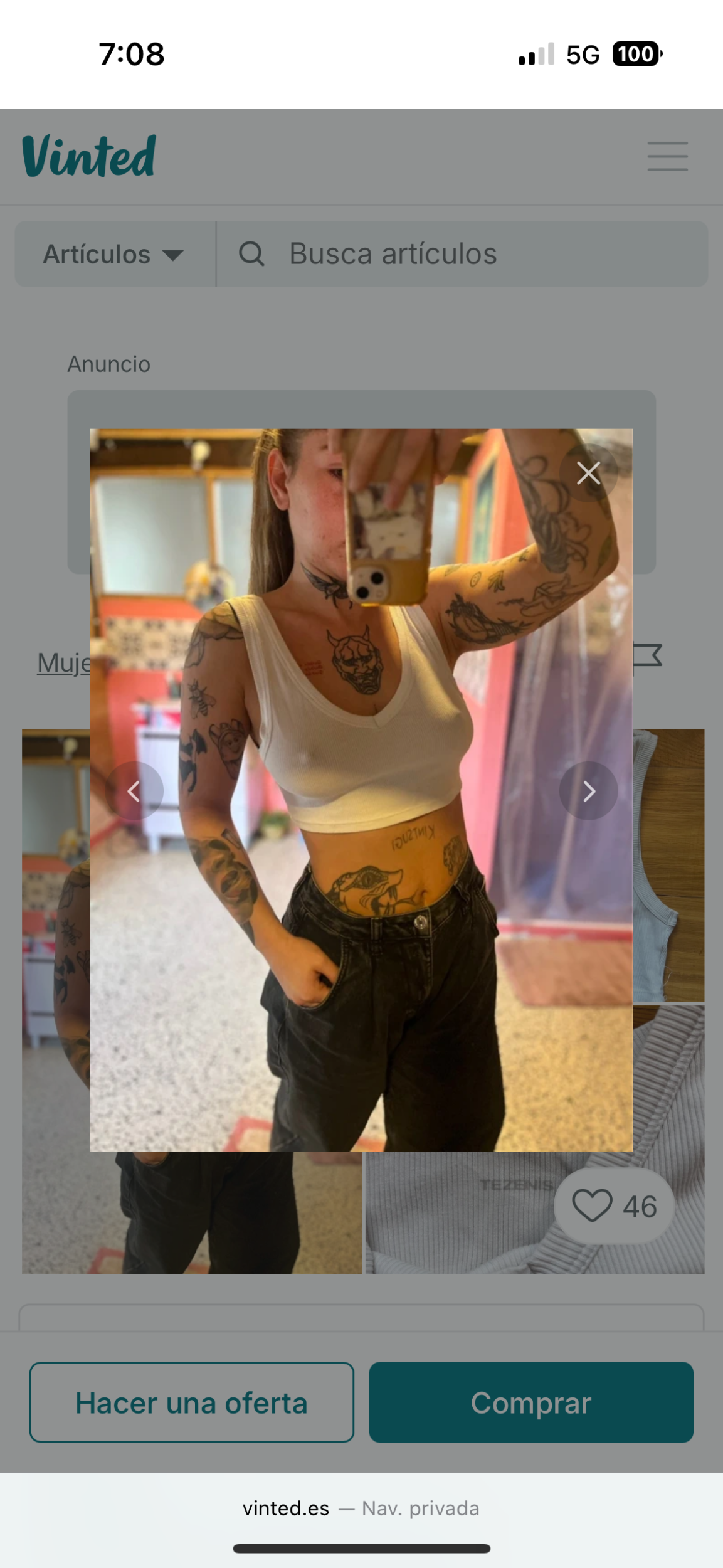Expand the Artículos dropdown
Image resolution: width=723 pixels, height=1568 pixels.
click(x=114, y=254)
